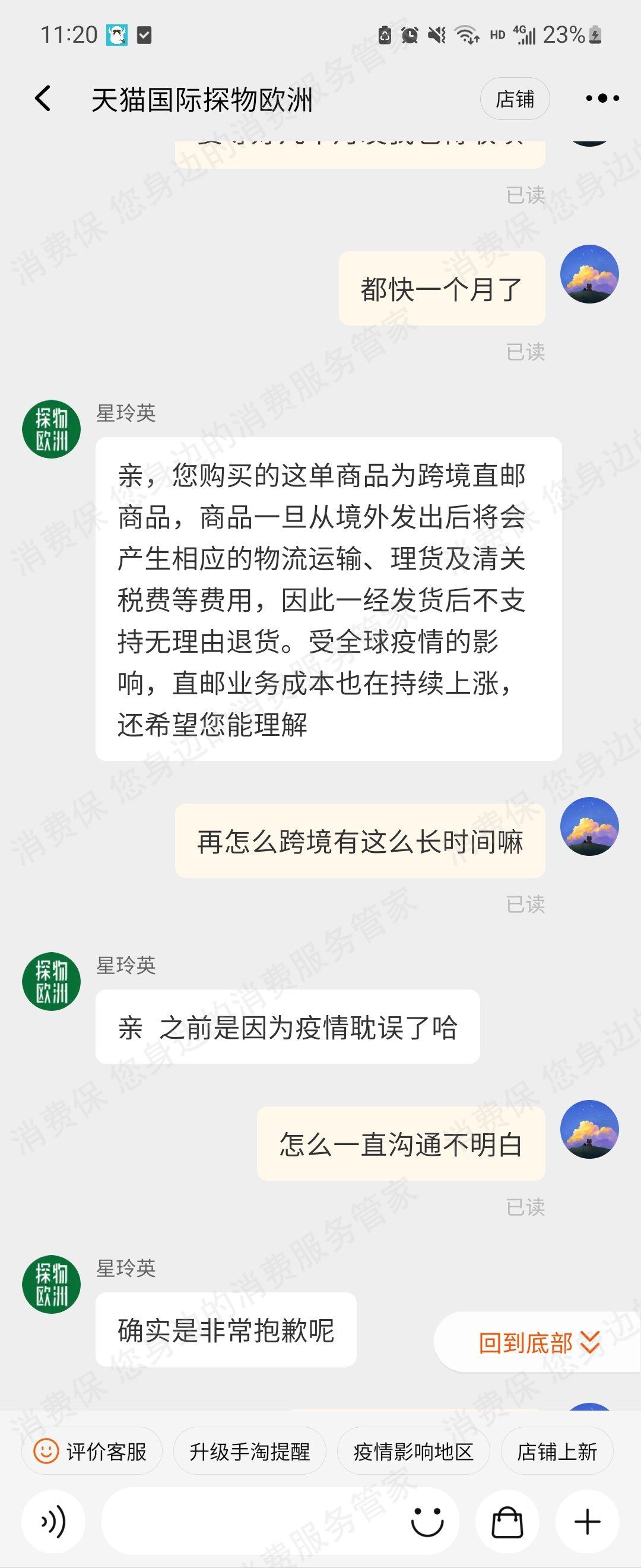Open the 疫情影响地区 chip
The height and width of the screenshot is (1568, 641).
(413, 1452)
